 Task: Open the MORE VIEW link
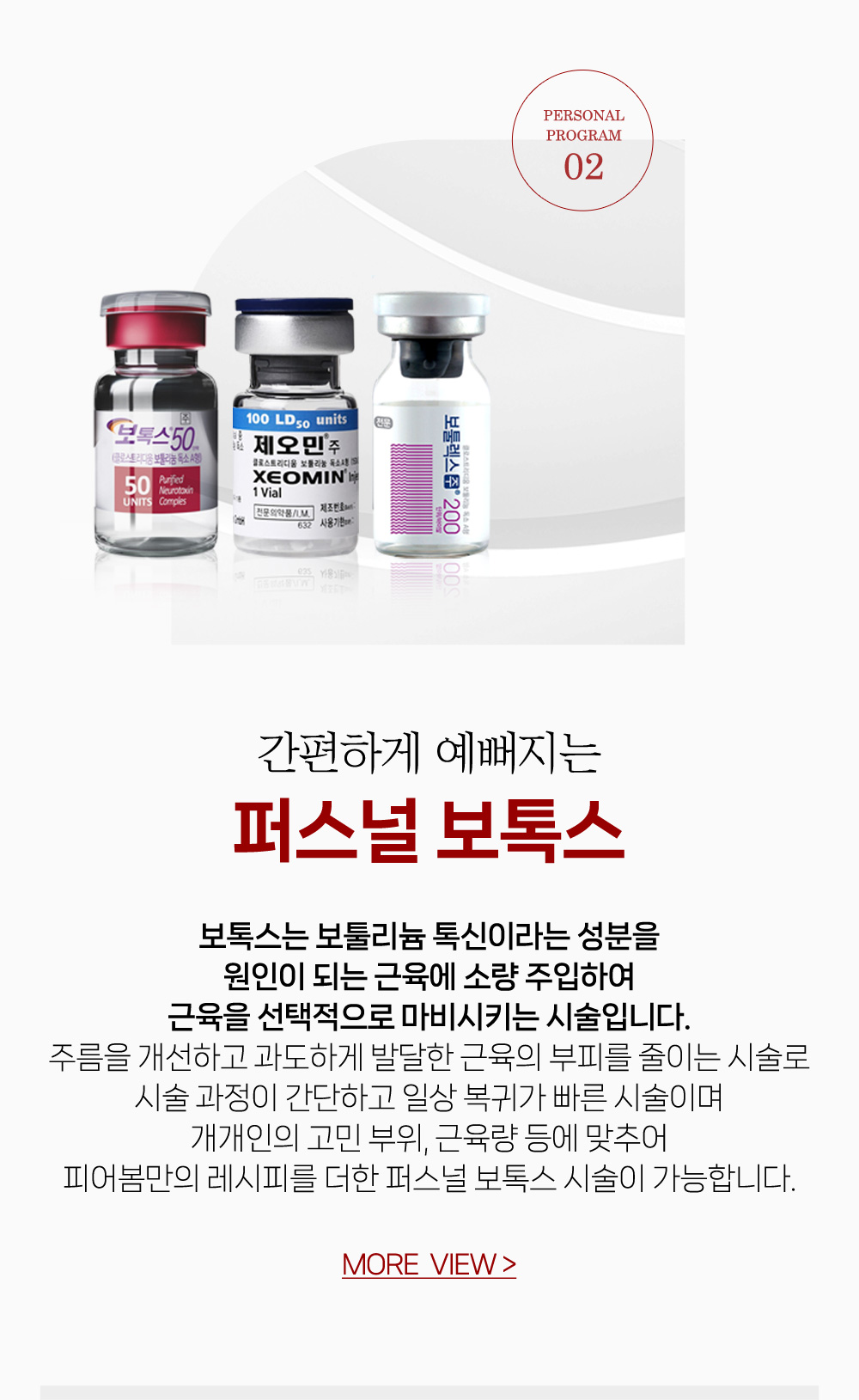(x=429, y=1264)
